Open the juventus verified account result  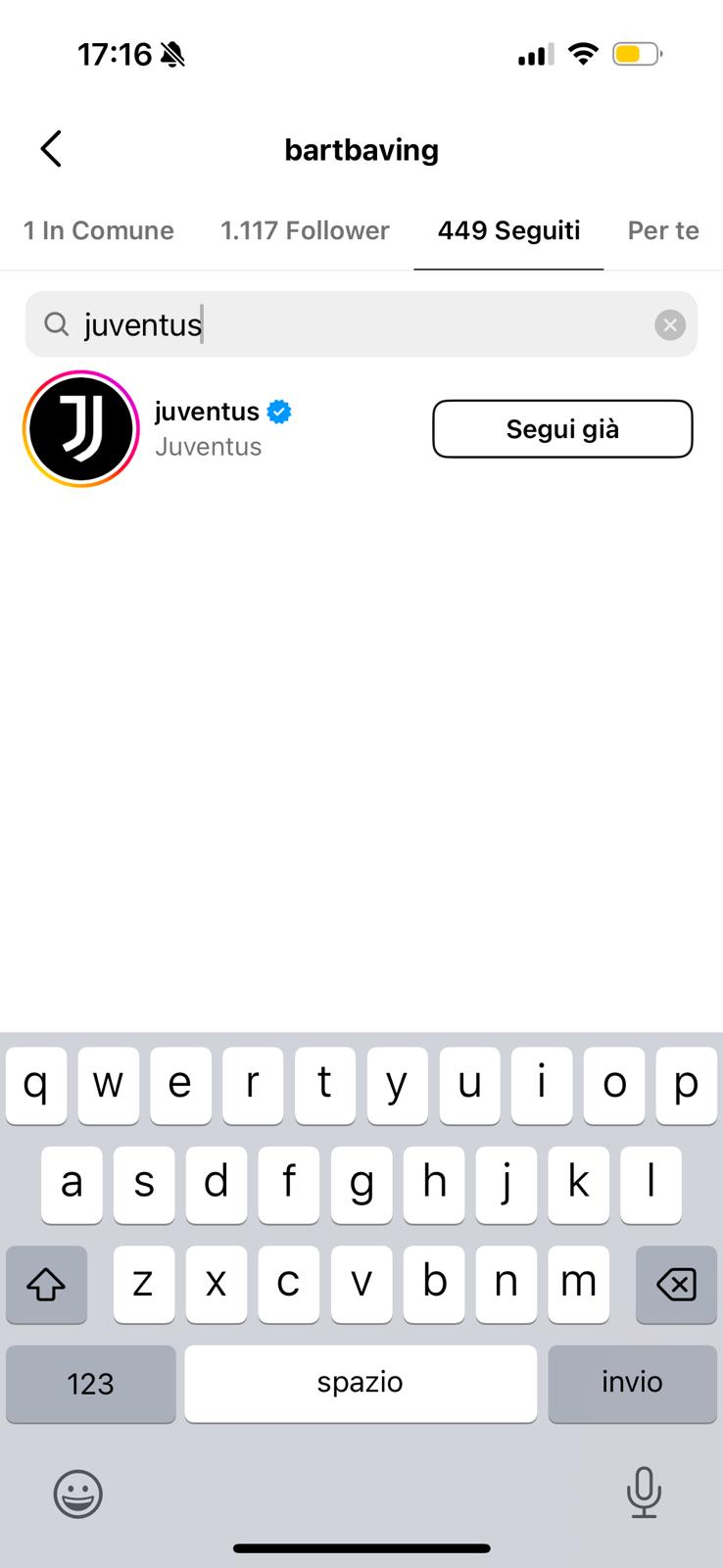point(223,428)
